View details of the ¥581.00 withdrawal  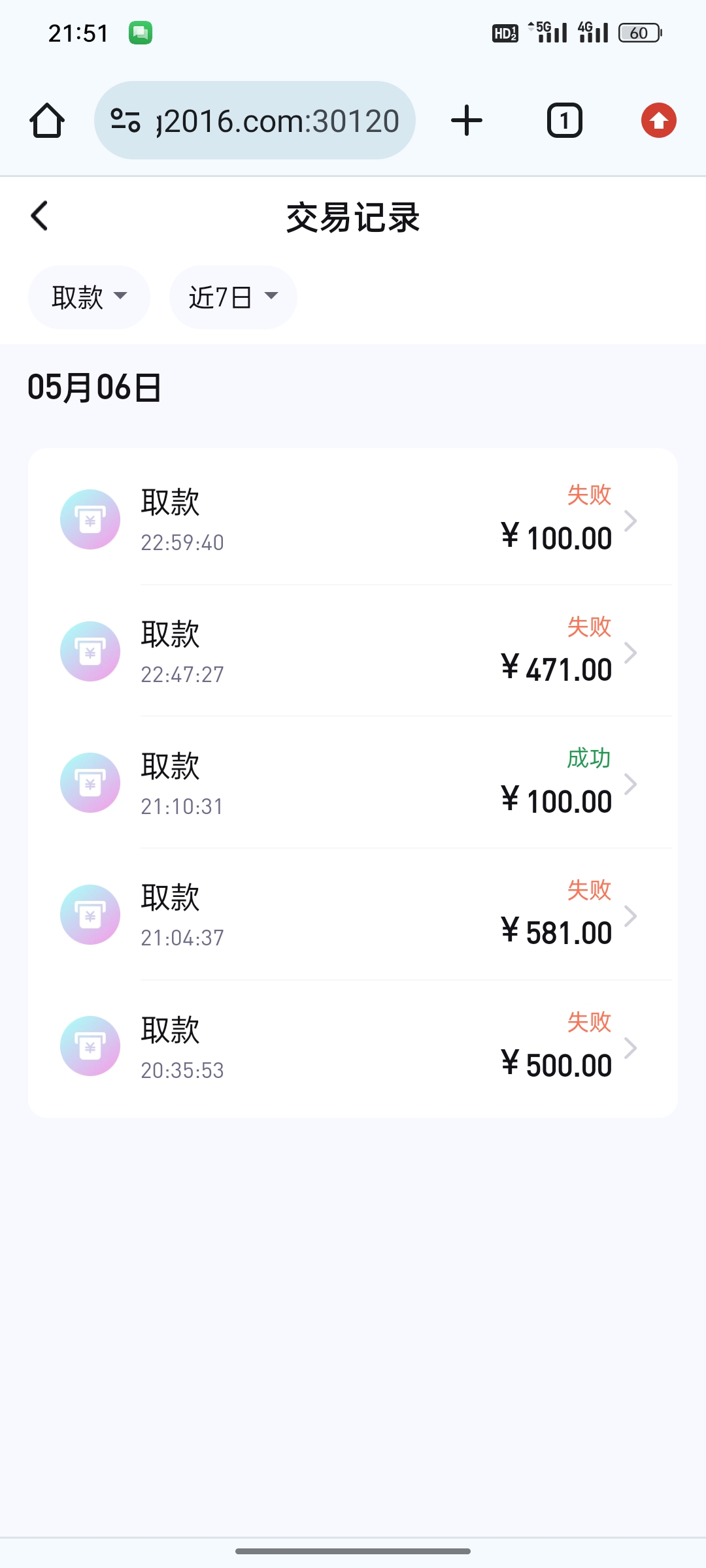353,915
